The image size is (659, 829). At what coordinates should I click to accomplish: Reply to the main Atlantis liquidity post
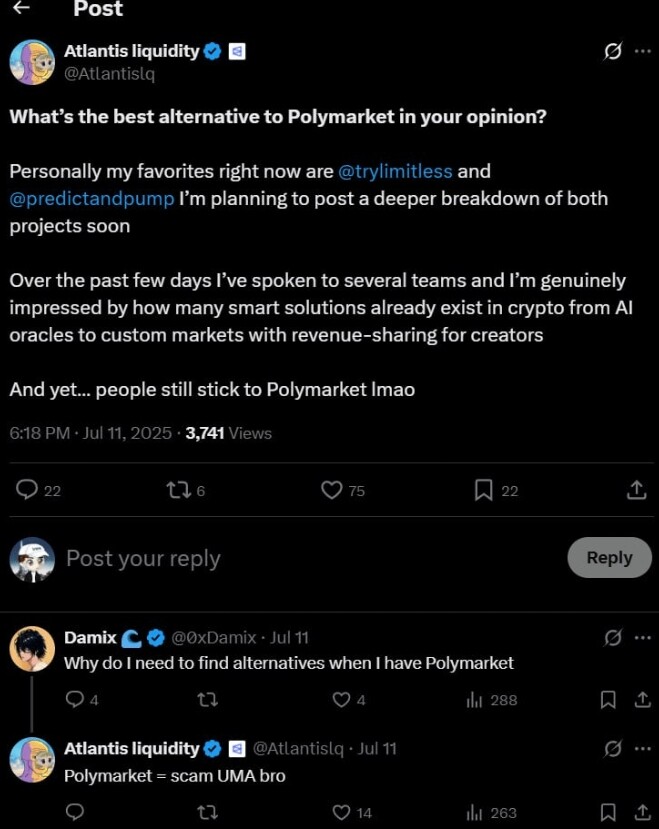point(28,490)
